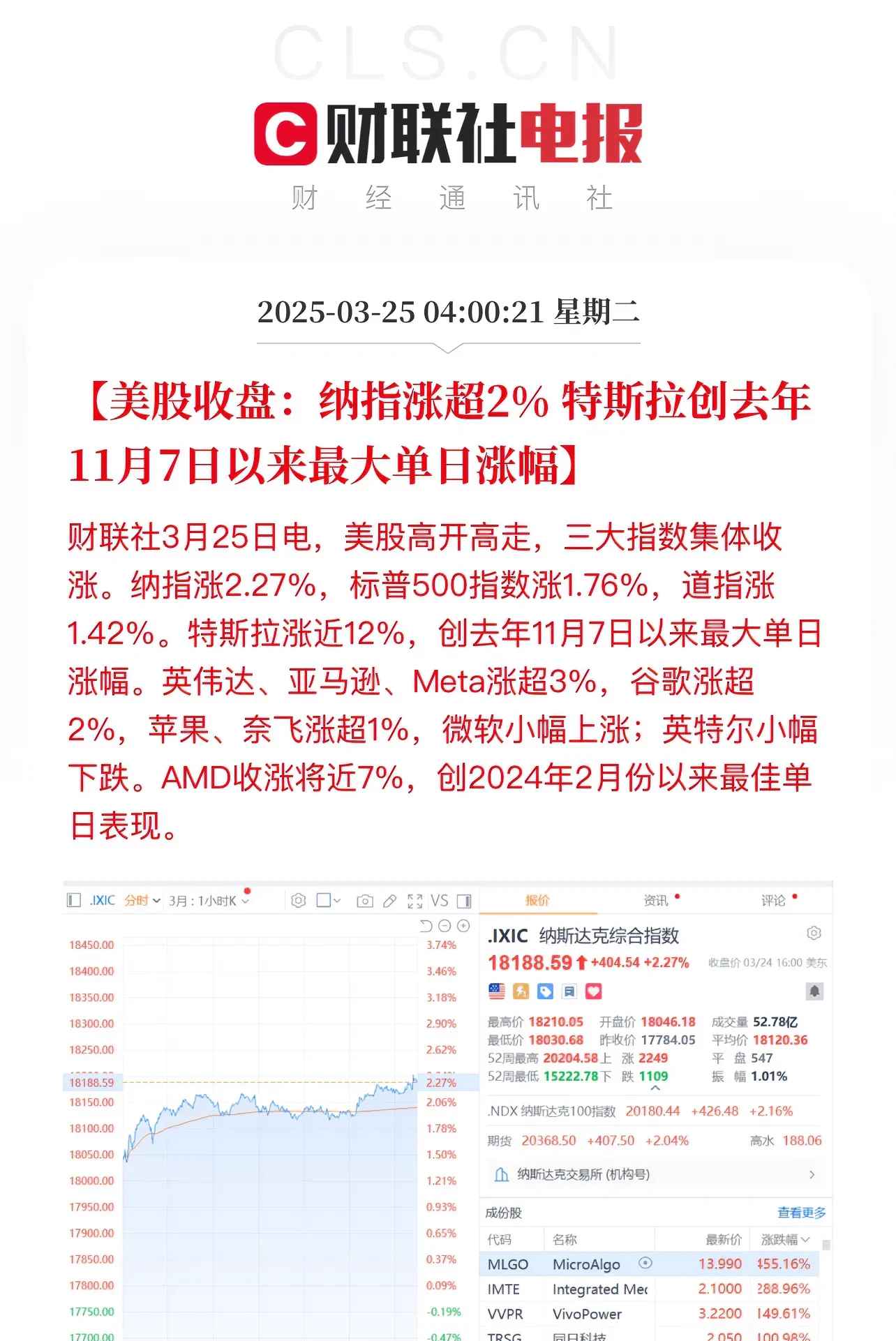The image size is (896, 1341).
Task: Select the pencil drawing tool
Action: [390, 901]
